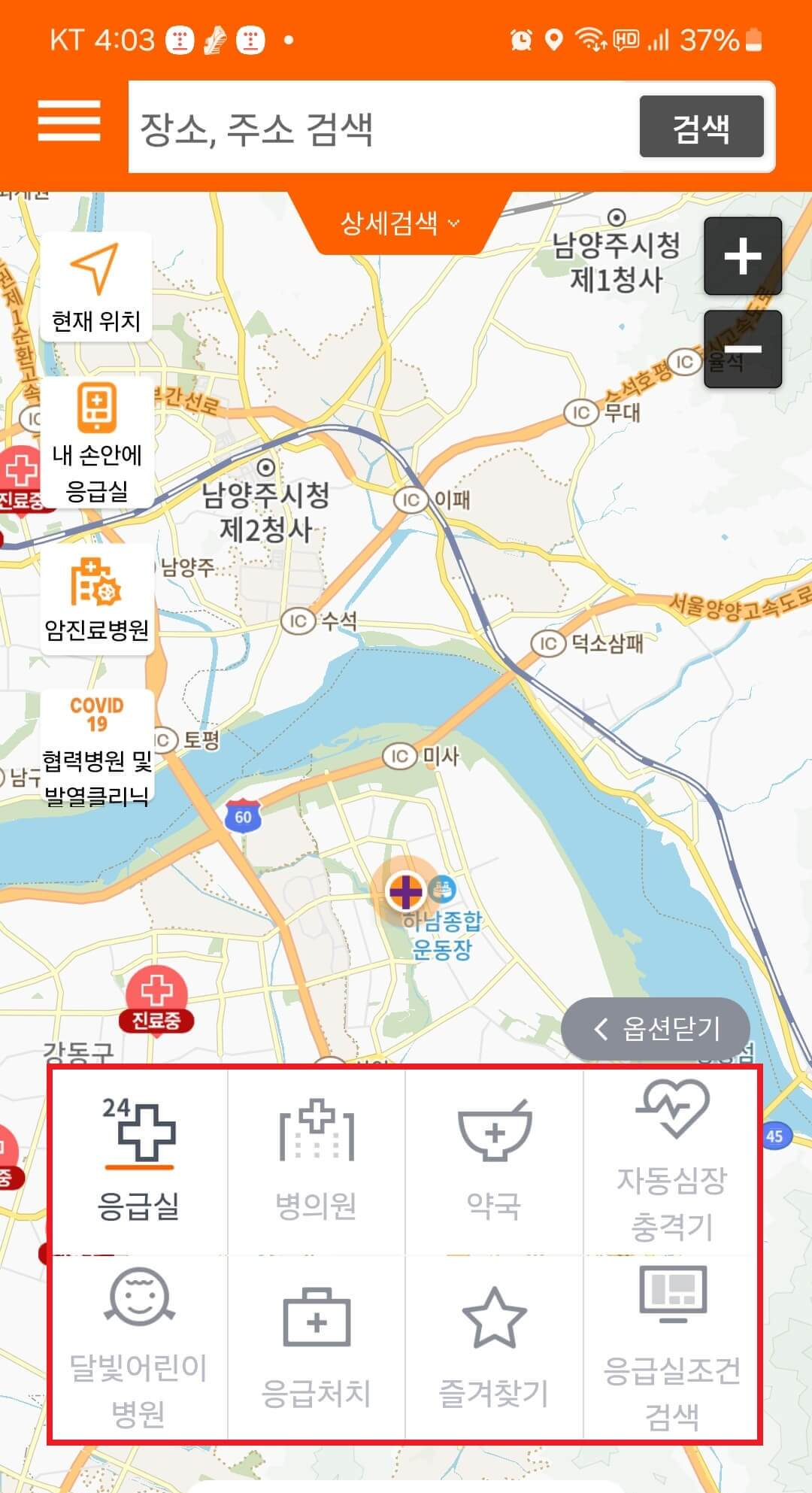The width and height of the screenshot is (812, 1493).
Task: Zoom out of the map with minus button
Action: (x=741, y=347)
